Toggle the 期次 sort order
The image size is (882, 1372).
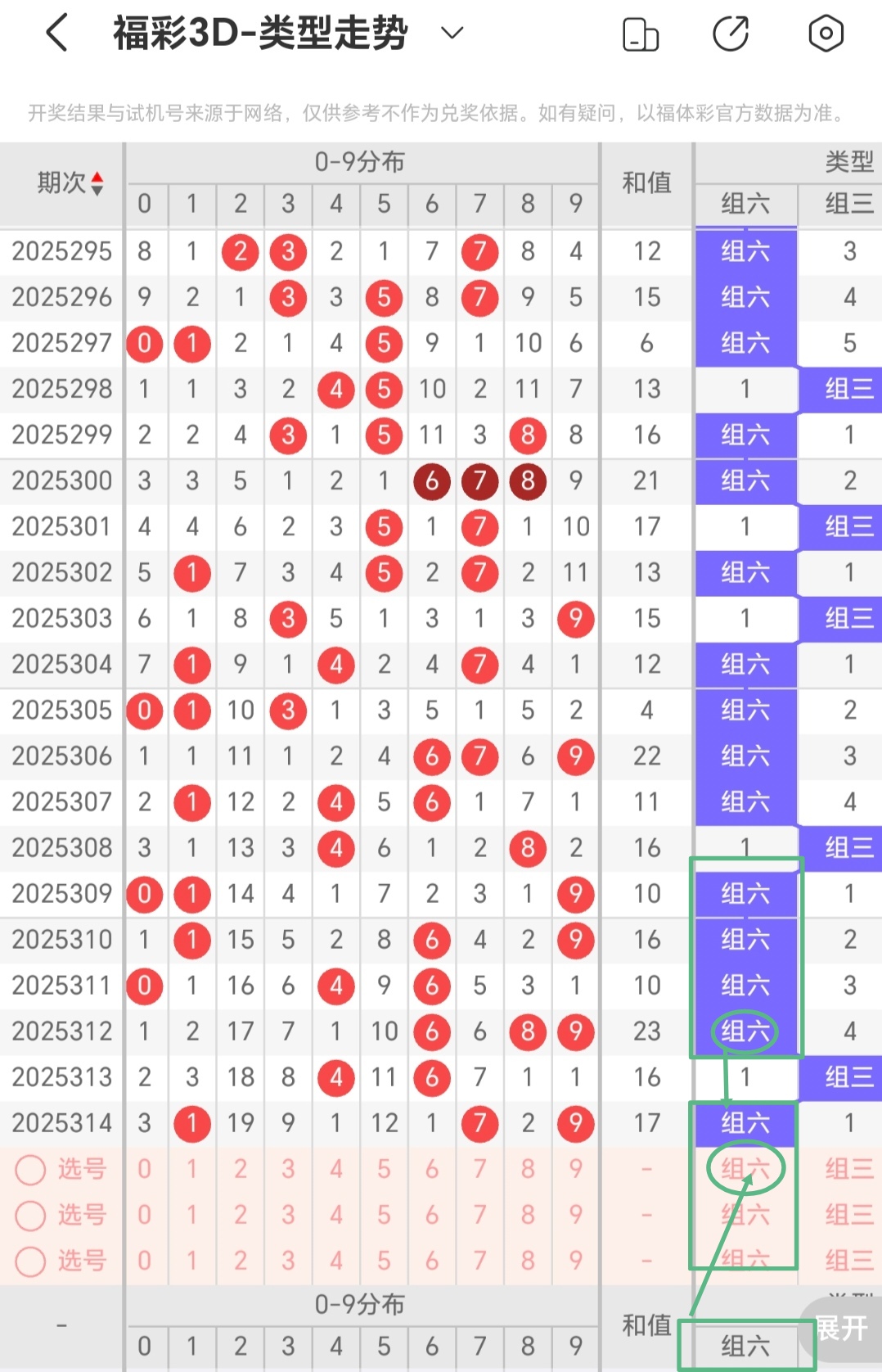70,183
